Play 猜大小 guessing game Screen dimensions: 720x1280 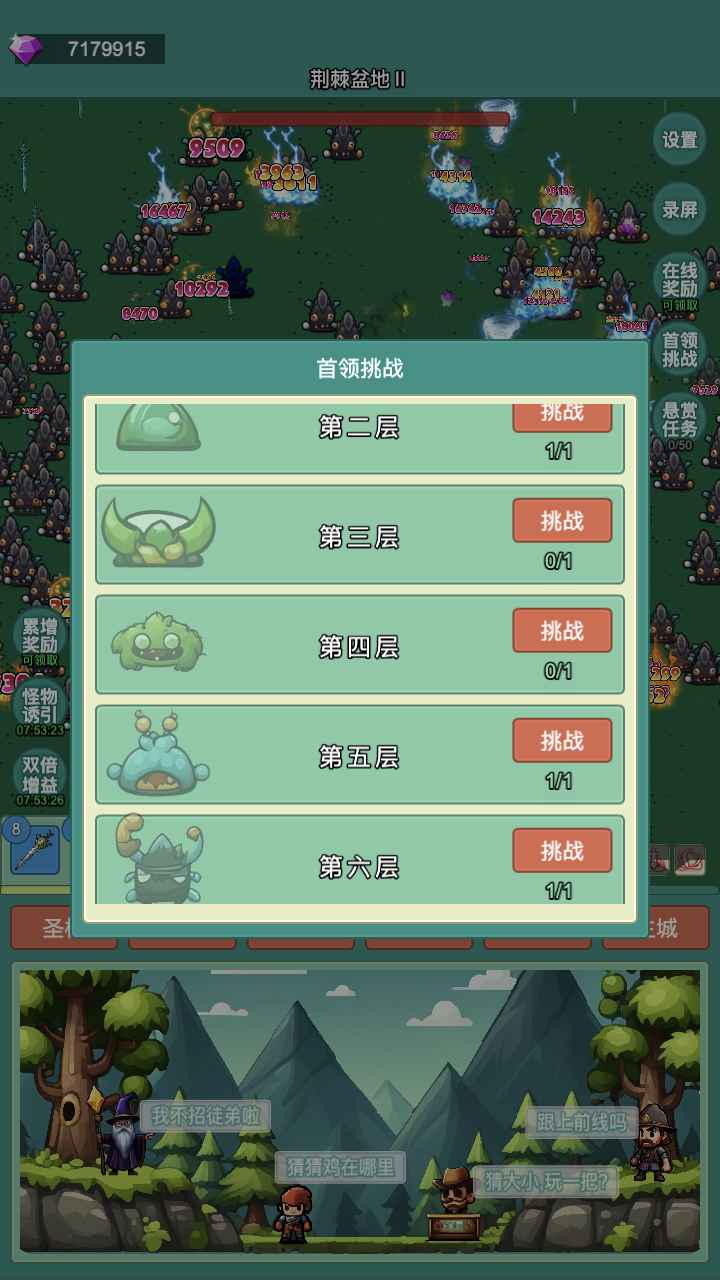tap(546, 1183)
